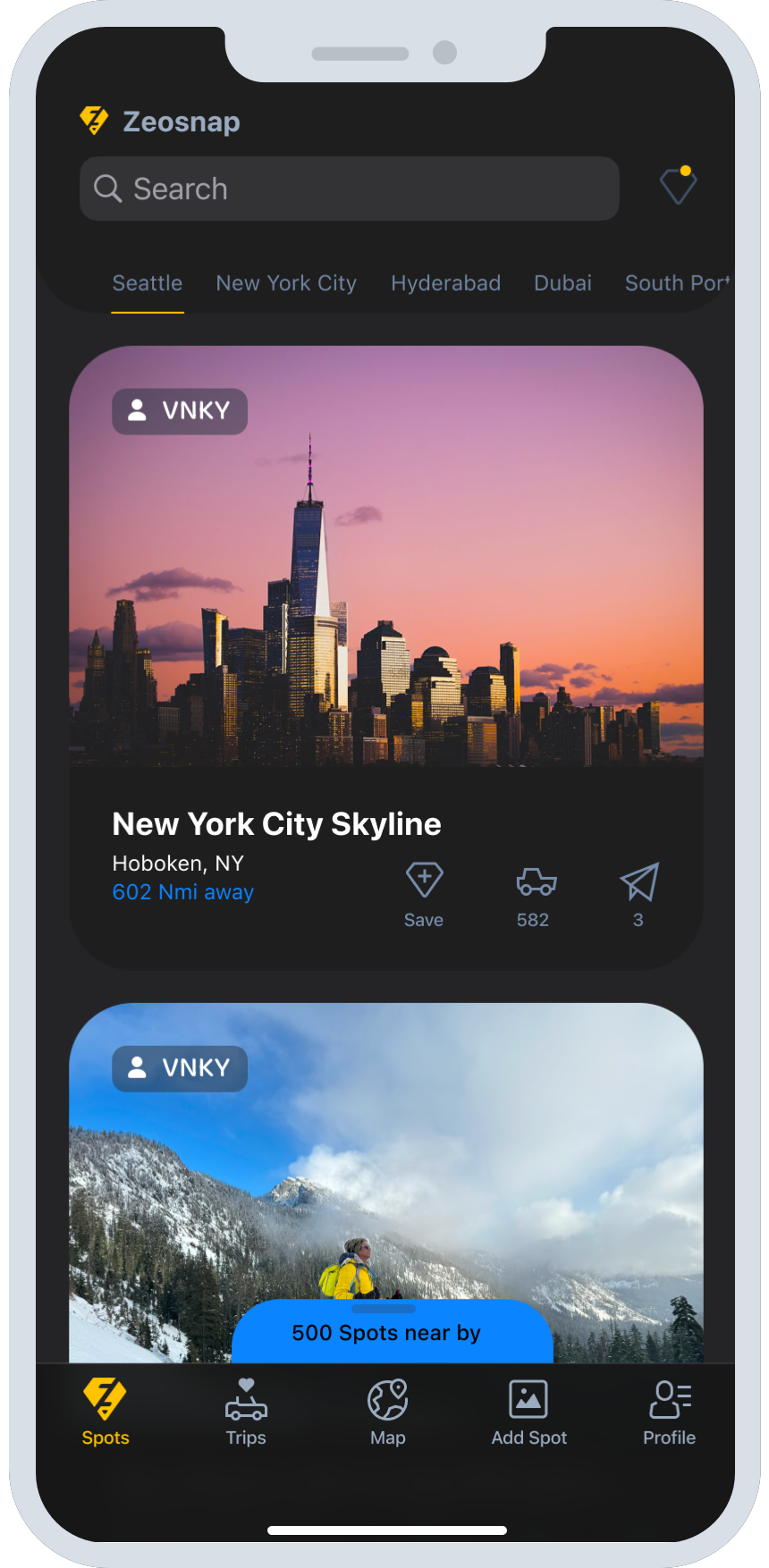Viewport: 769px width, 1568px height.
Task: Switch to the New York City tab
Action: point(286,283)
